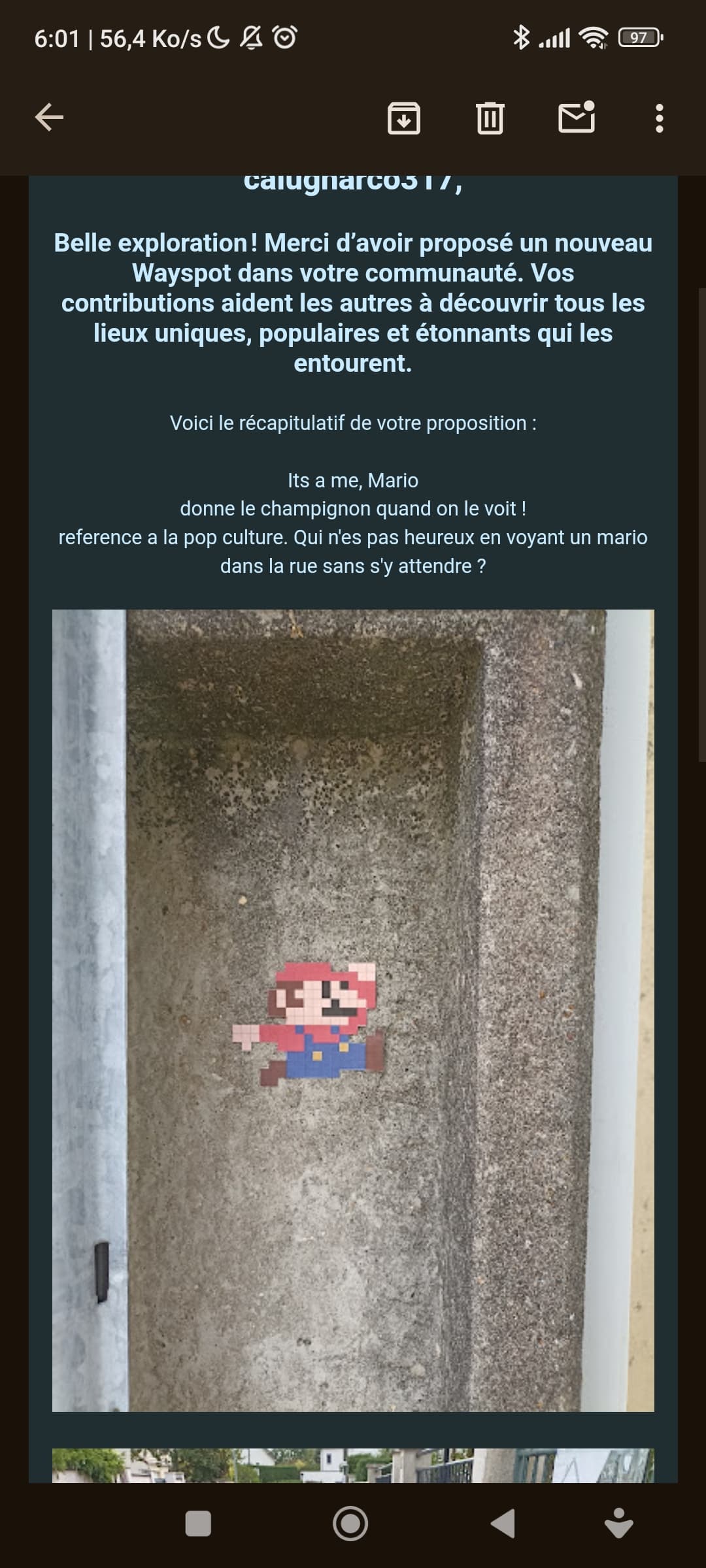
Task: Go back to the inbox
Action: point(49,118)
